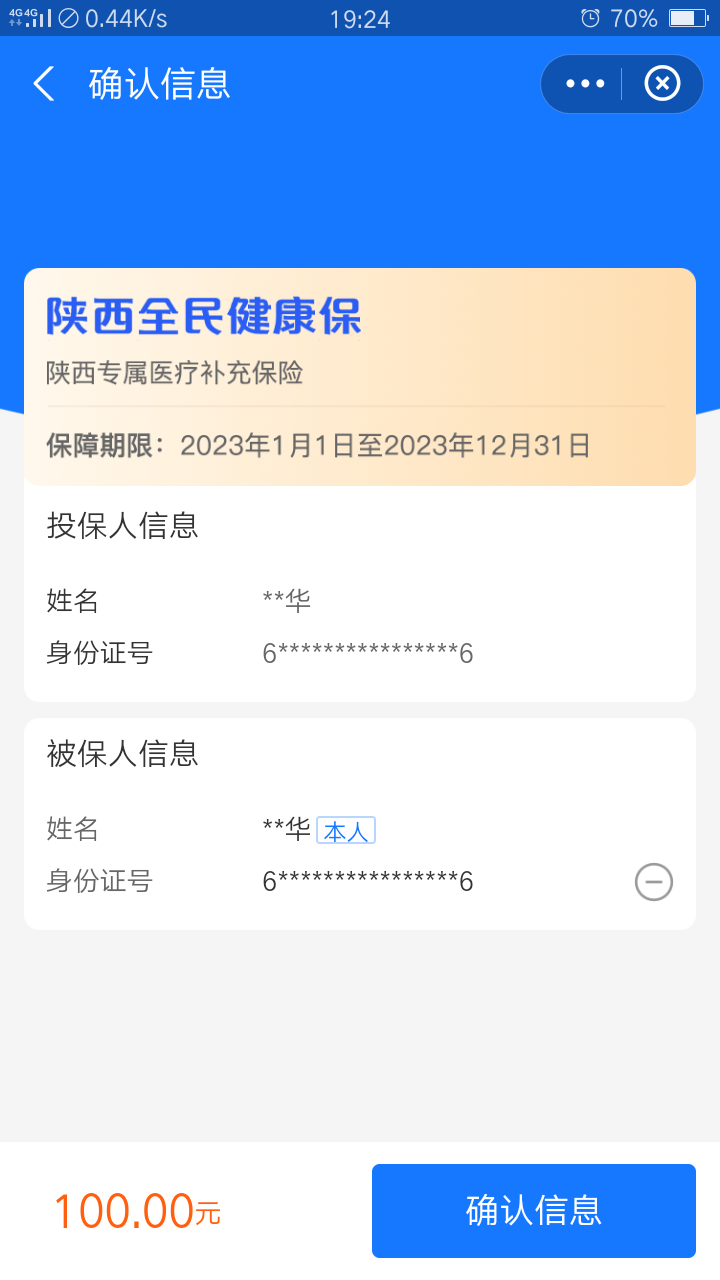Close the mini program
Screen dimensions: 720x1280
click(x=661, y=84)
